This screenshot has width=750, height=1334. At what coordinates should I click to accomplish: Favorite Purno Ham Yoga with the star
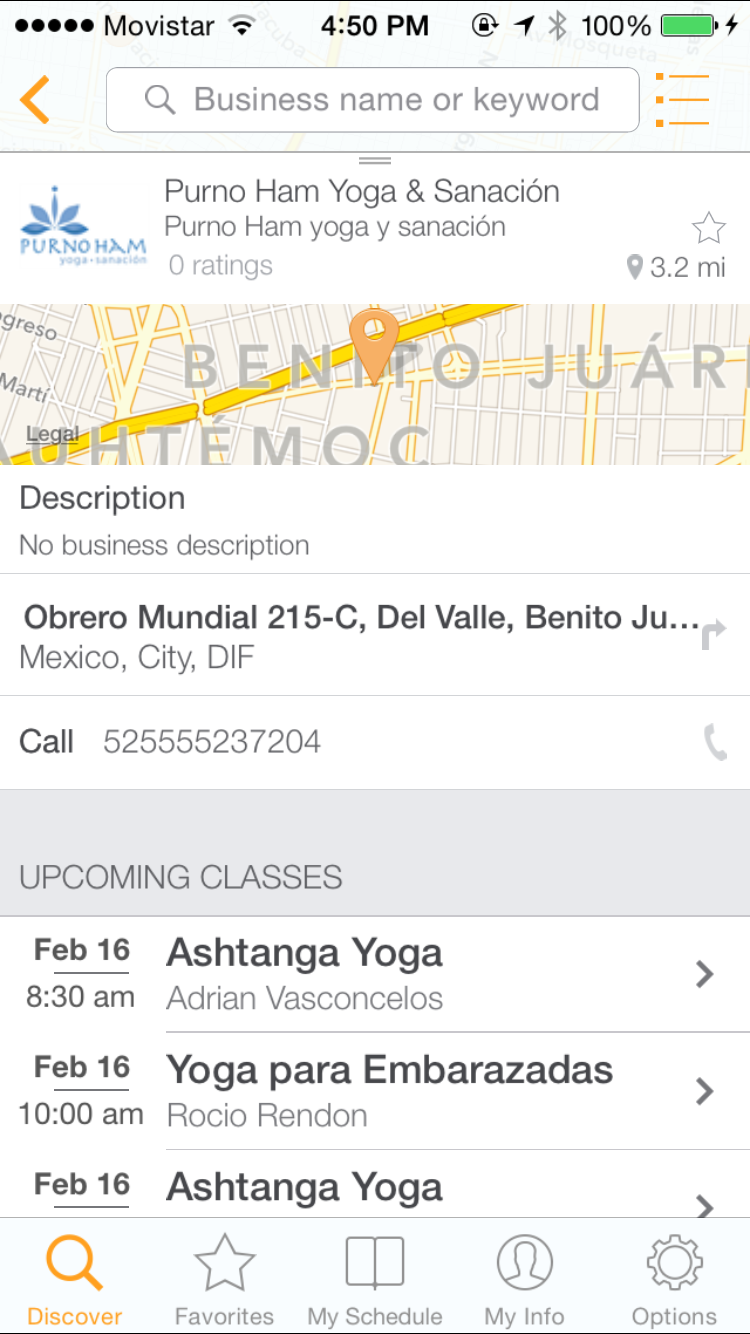pyautogui.click(x=708, y=229)
